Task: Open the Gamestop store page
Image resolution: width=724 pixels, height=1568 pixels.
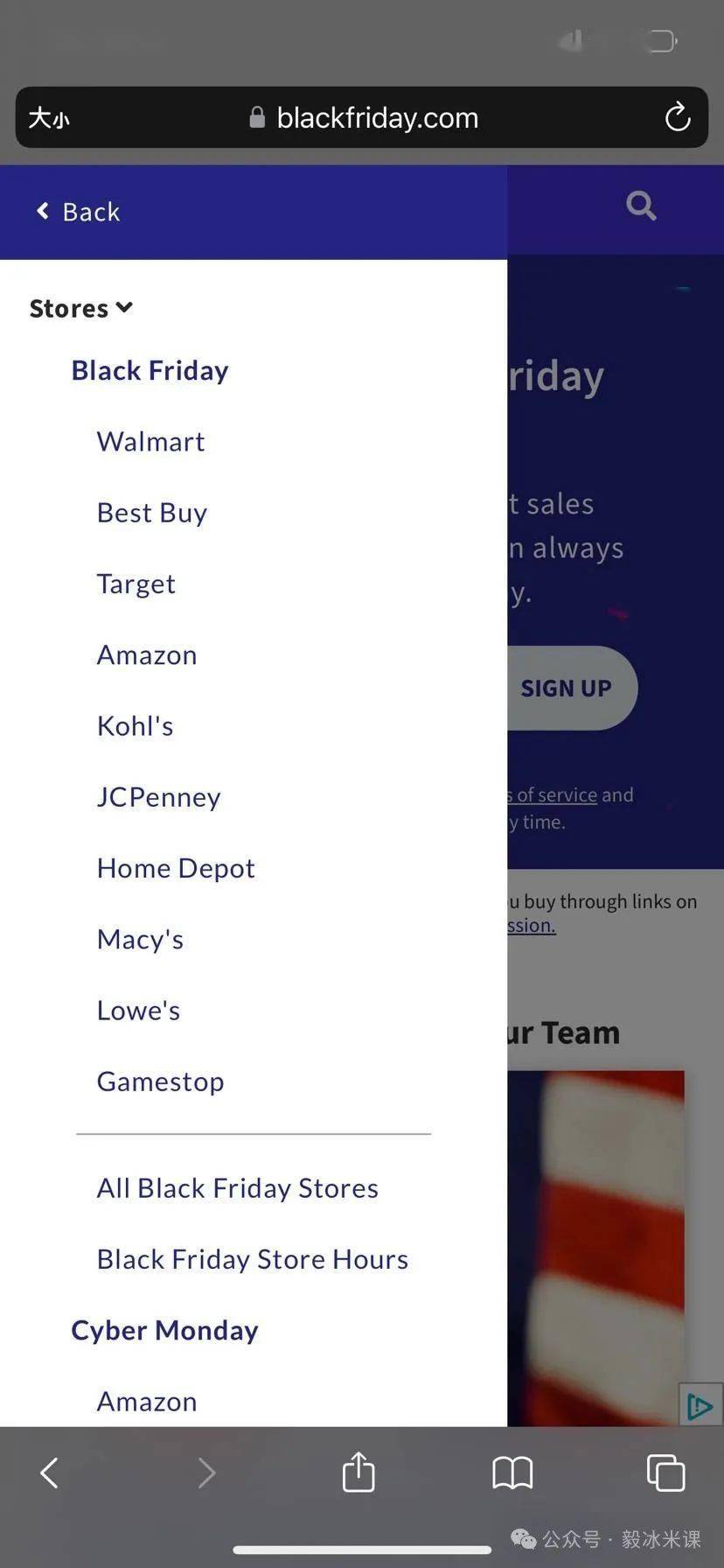Action: click(160, 1081)
